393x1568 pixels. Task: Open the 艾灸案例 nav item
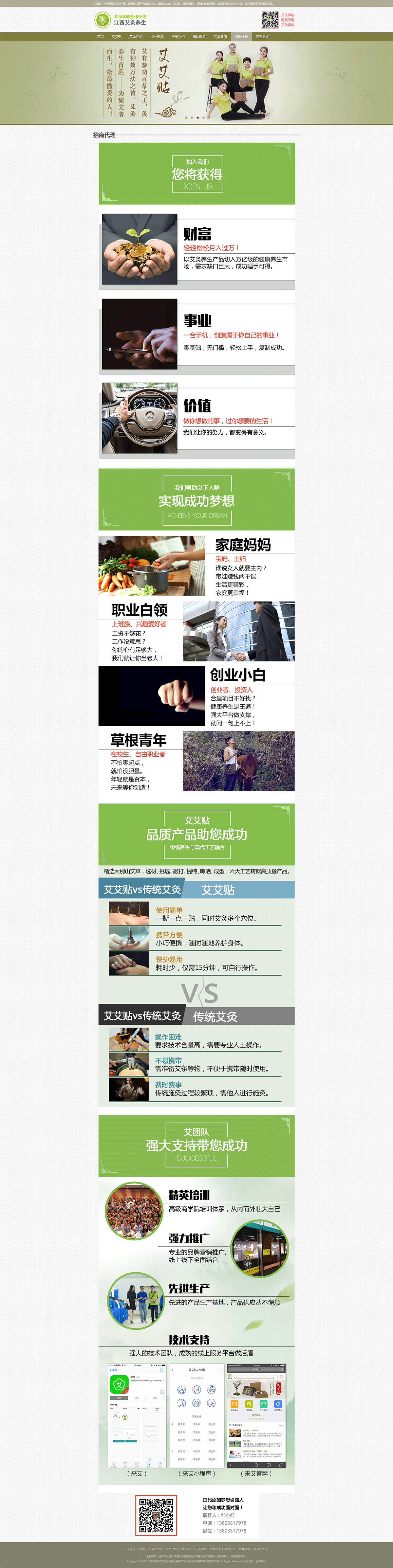click(x=220, y=37)
